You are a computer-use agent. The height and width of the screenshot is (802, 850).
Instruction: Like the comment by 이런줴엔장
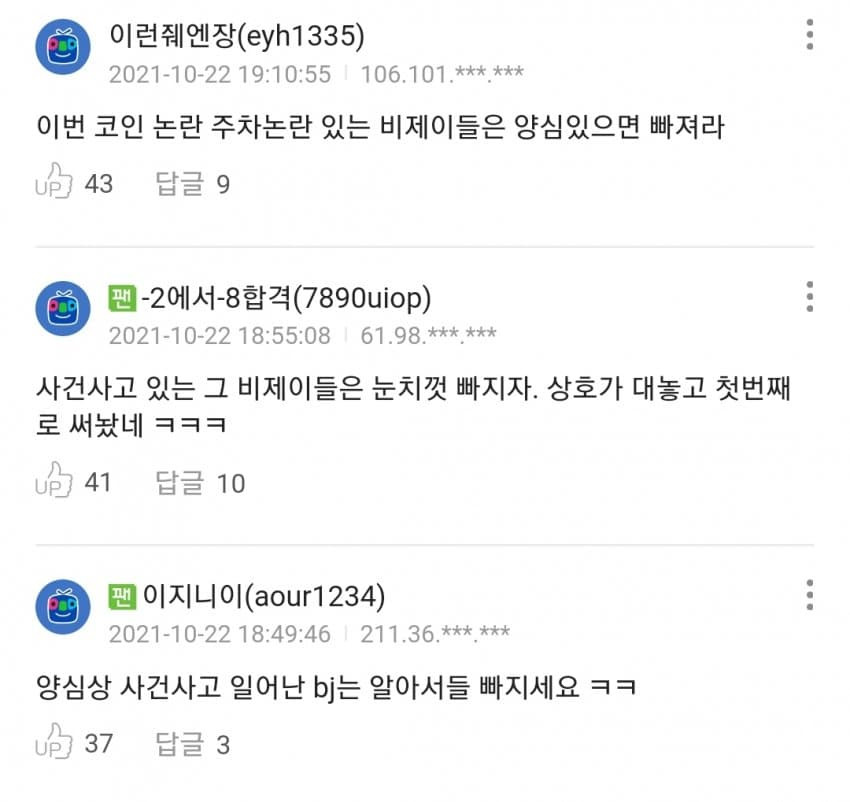[56, 183]
